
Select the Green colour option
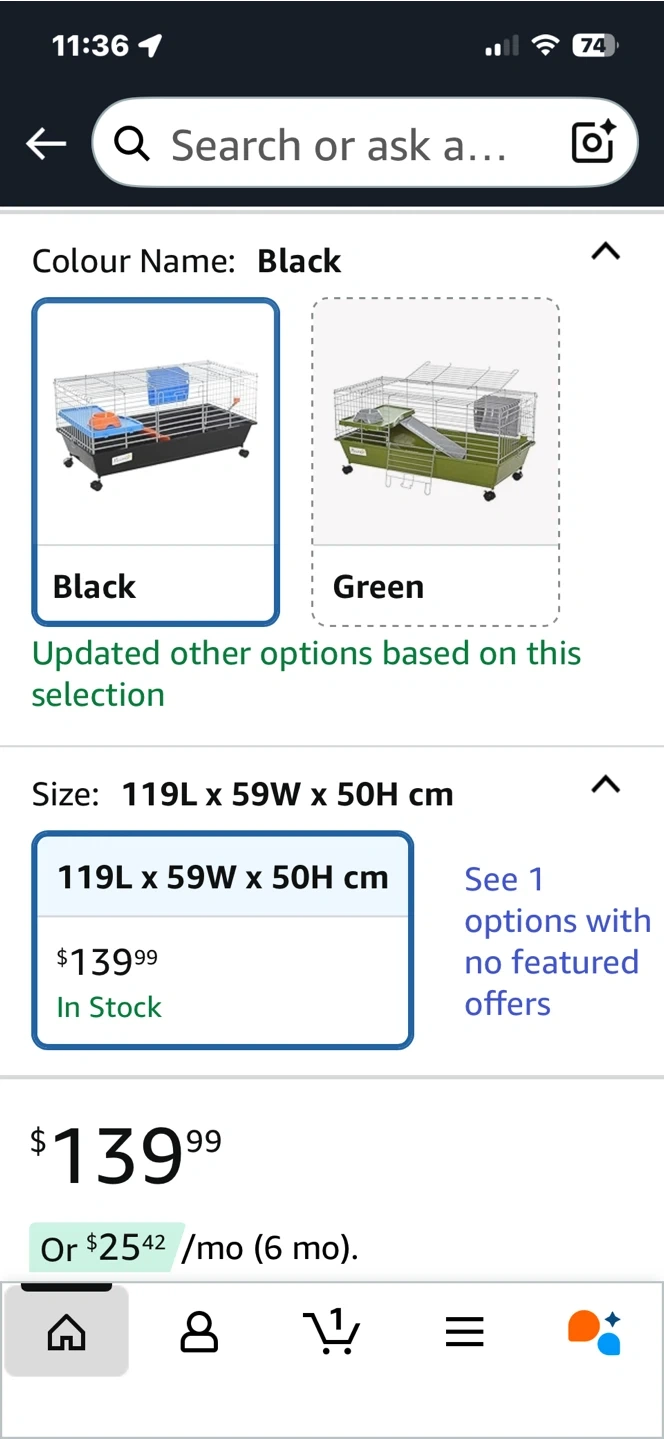click(435, 461)
